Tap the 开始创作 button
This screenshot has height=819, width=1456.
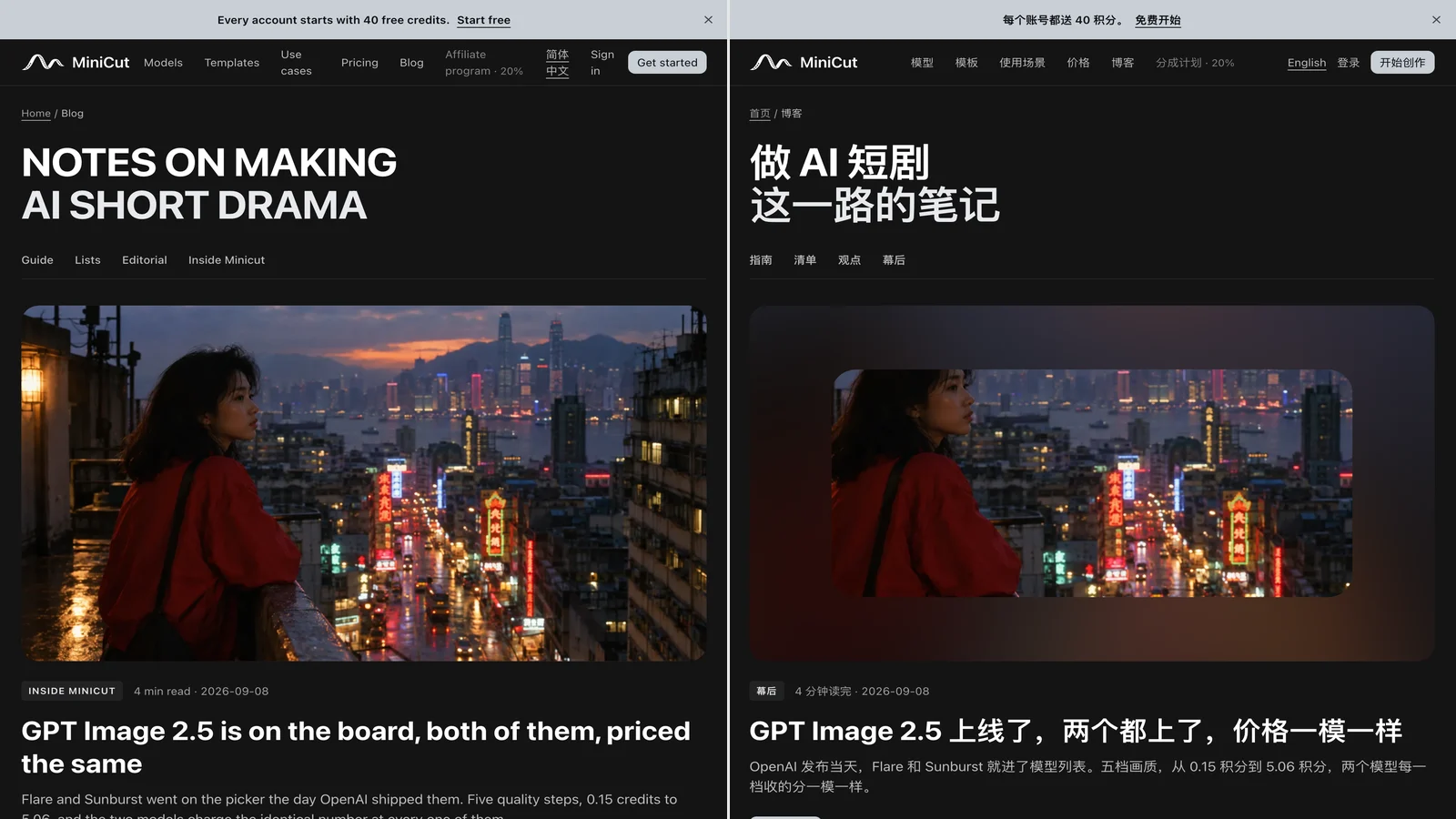click(1402, 63)
